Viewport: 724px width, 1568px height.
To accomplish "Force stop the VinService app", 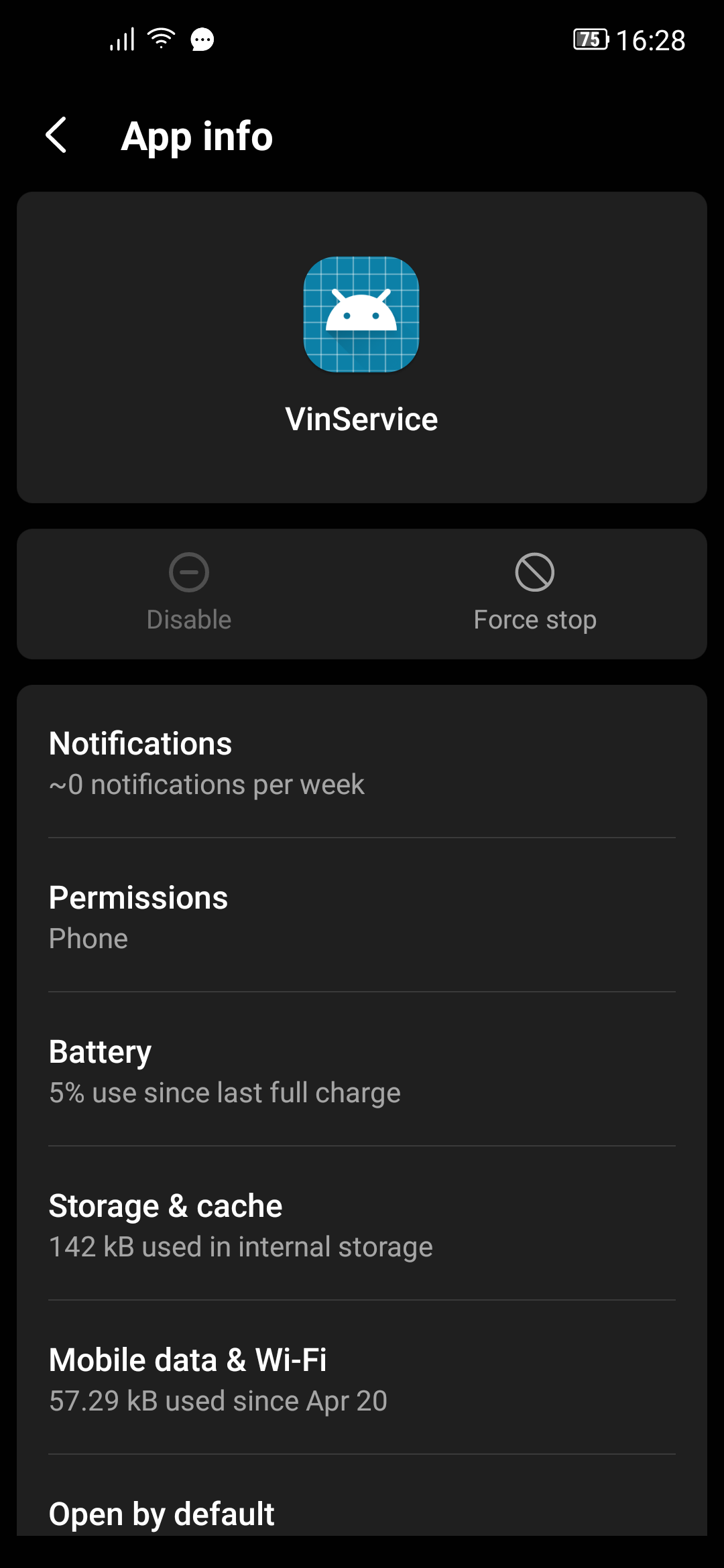I will point(534,592).
